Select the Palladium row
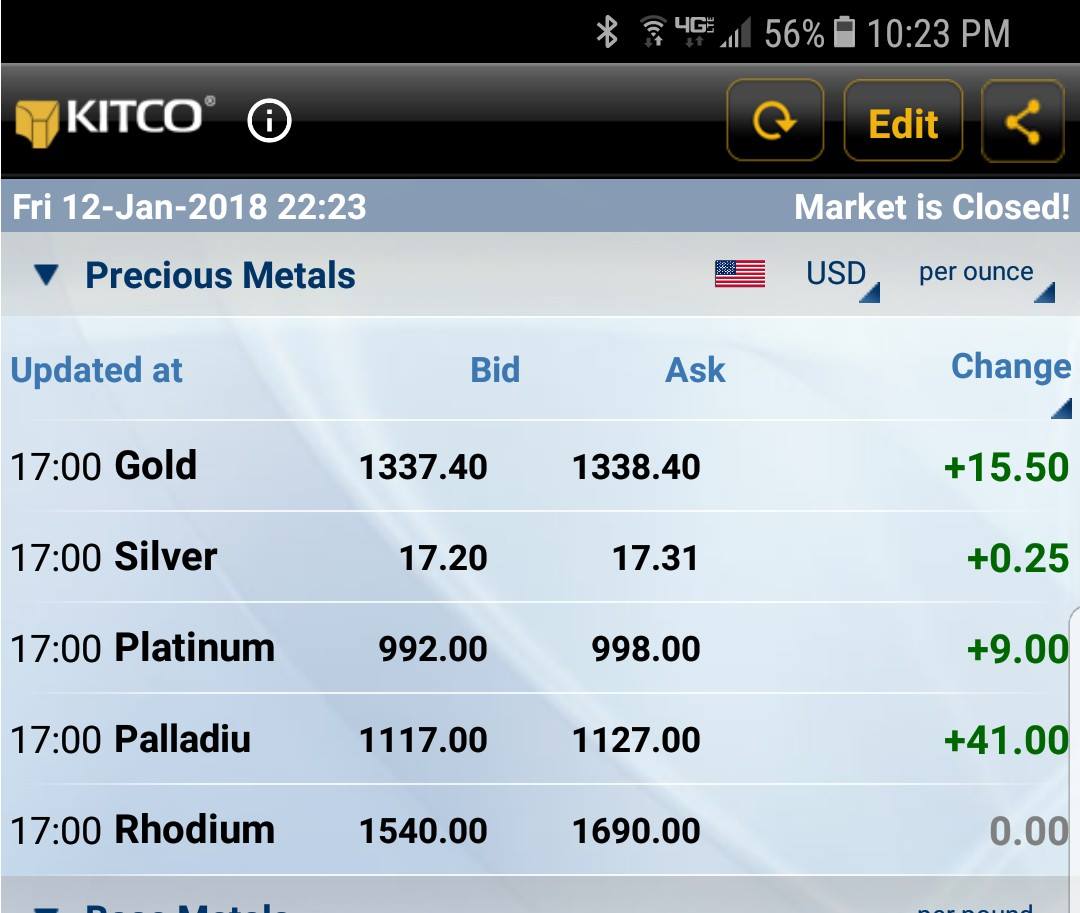The width and height of the screenshot is (1080, 913). [540, 739]
